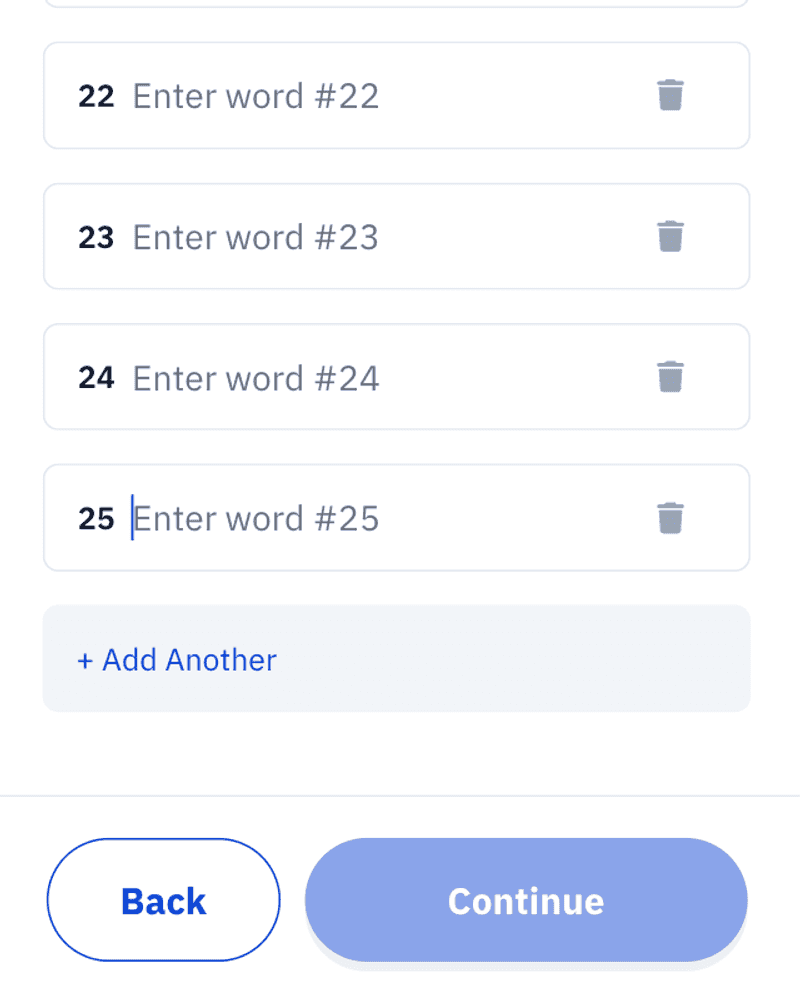Click the word #25 entry card
The width and height of the screenshot is (800, 1000).
click(396, 518)
